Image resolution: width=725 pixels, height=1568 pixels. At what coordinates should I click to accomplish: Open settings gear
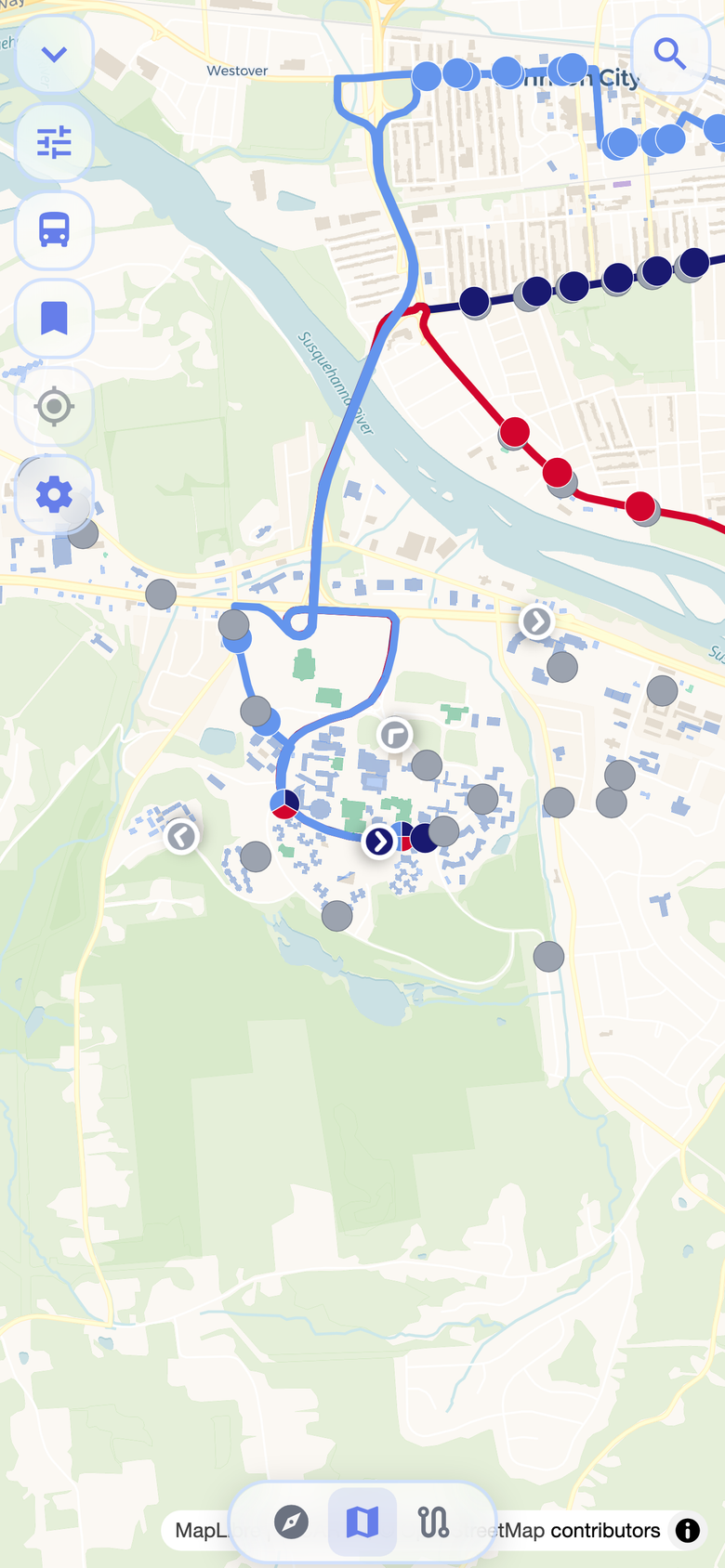54,494
